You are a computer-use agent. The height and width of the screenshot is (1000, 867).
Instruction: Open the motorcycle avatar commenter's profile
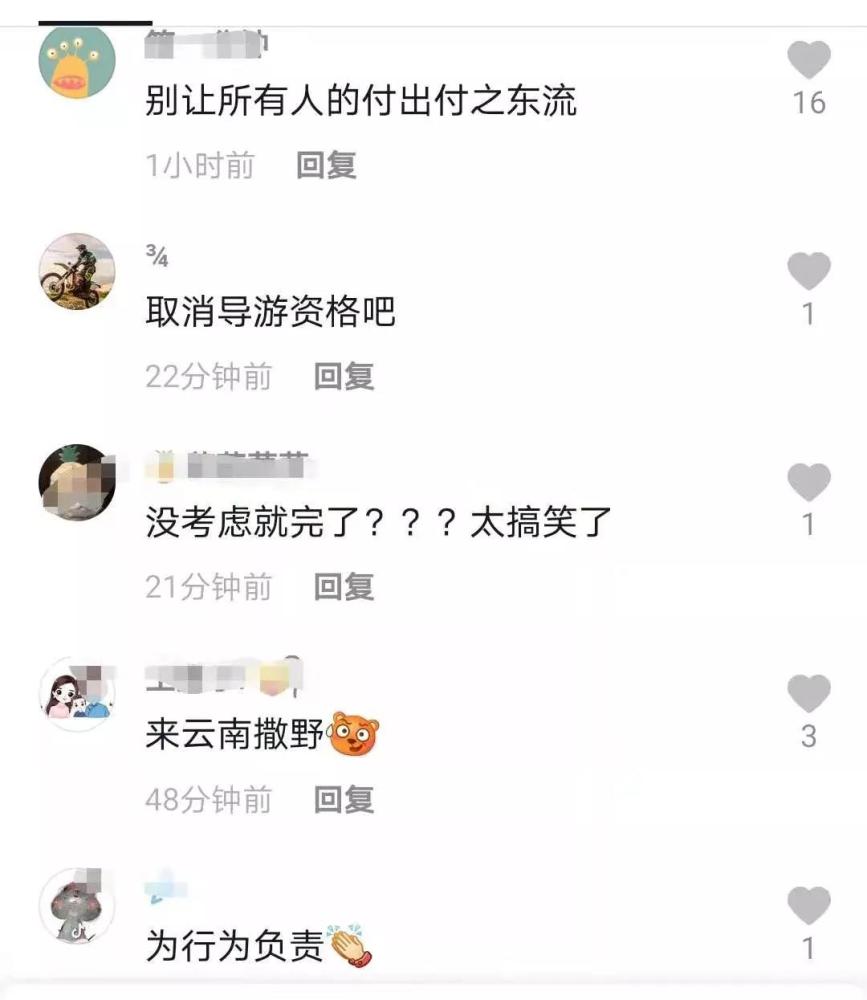[77, 271]
